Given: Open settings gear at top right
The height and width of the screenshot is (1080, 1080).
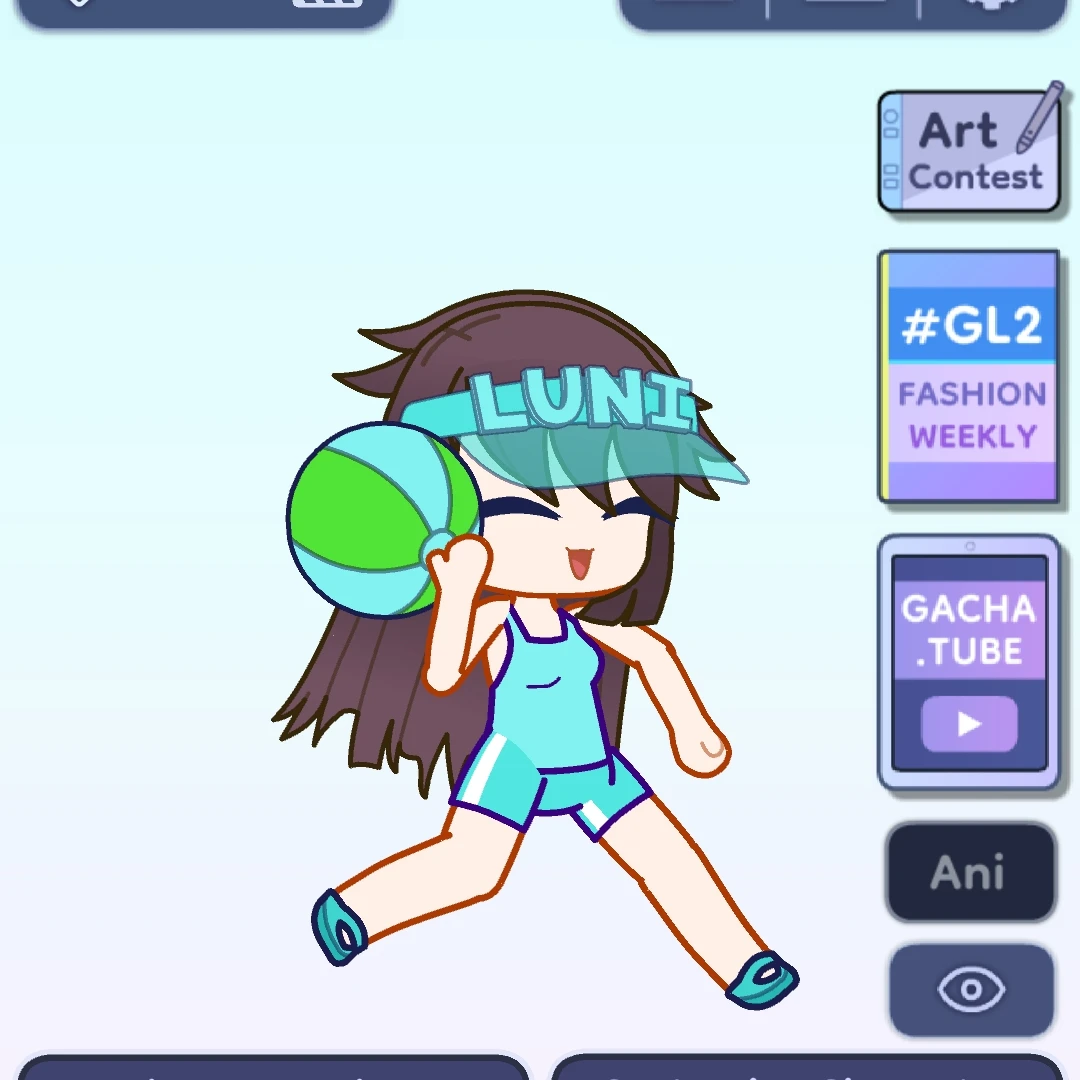Looking at the screenshot, I should [x=990, y=8].
